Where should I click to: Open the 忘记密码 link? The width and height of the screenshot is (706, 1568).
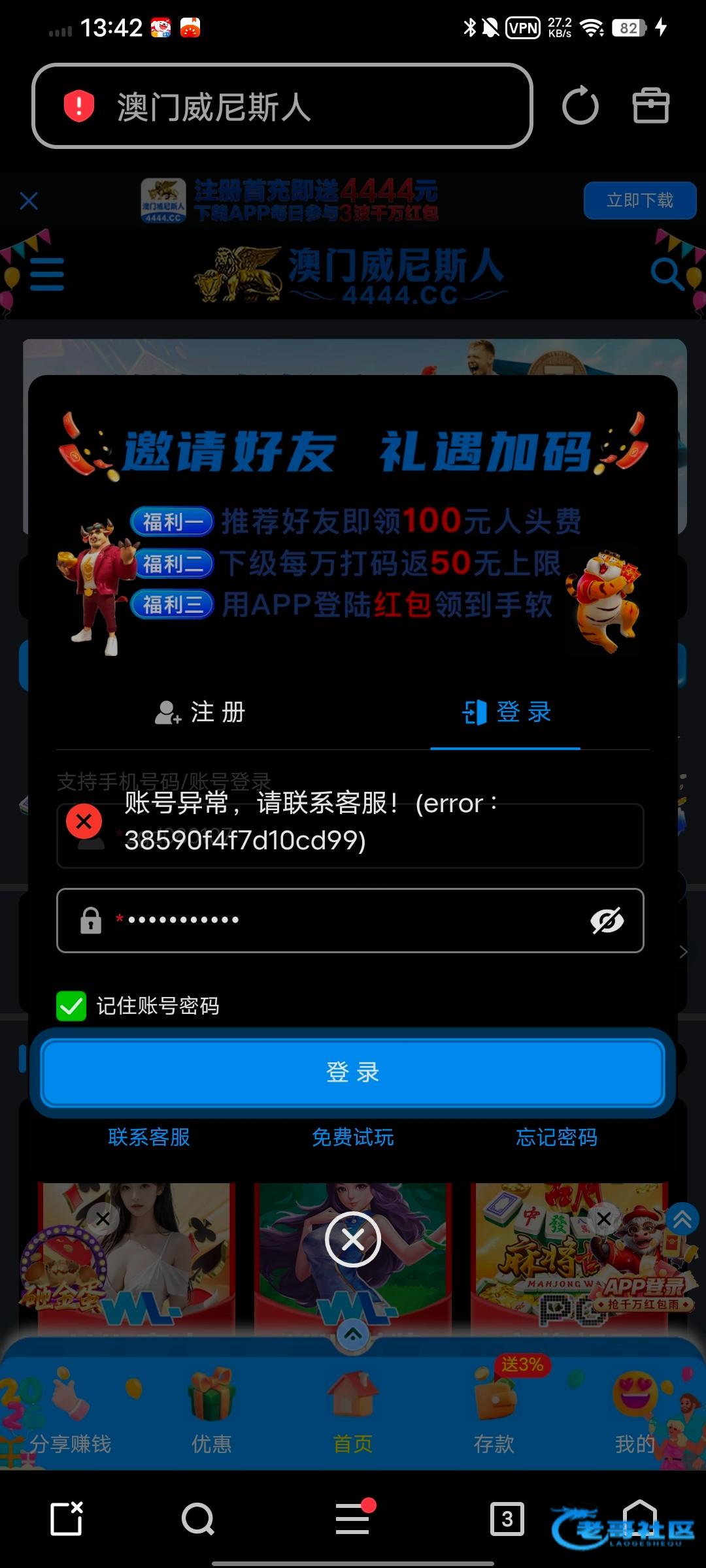(556, 1137)
